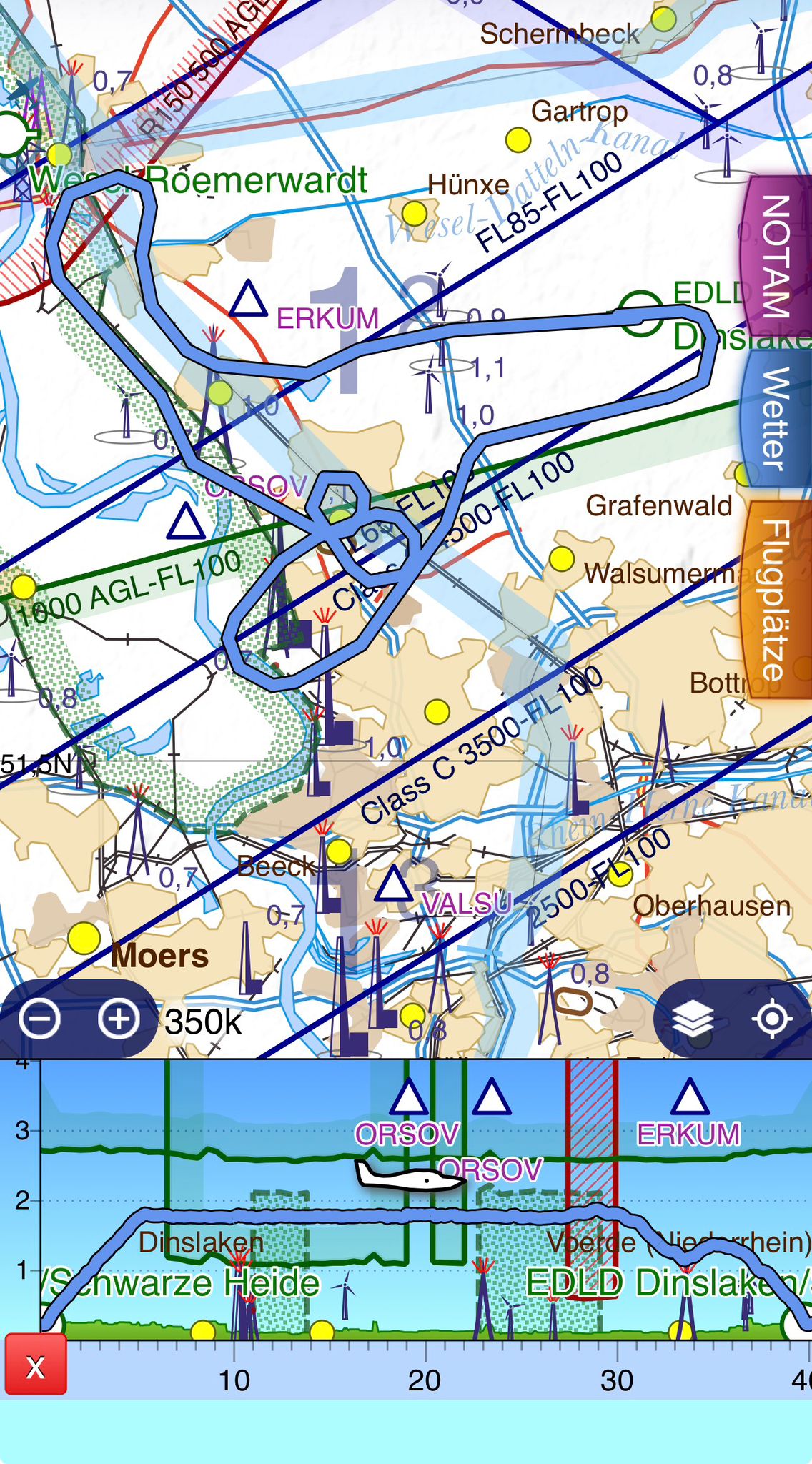Open the Flugplätze side tab
Screen dimensions: 812x1464
776,599
